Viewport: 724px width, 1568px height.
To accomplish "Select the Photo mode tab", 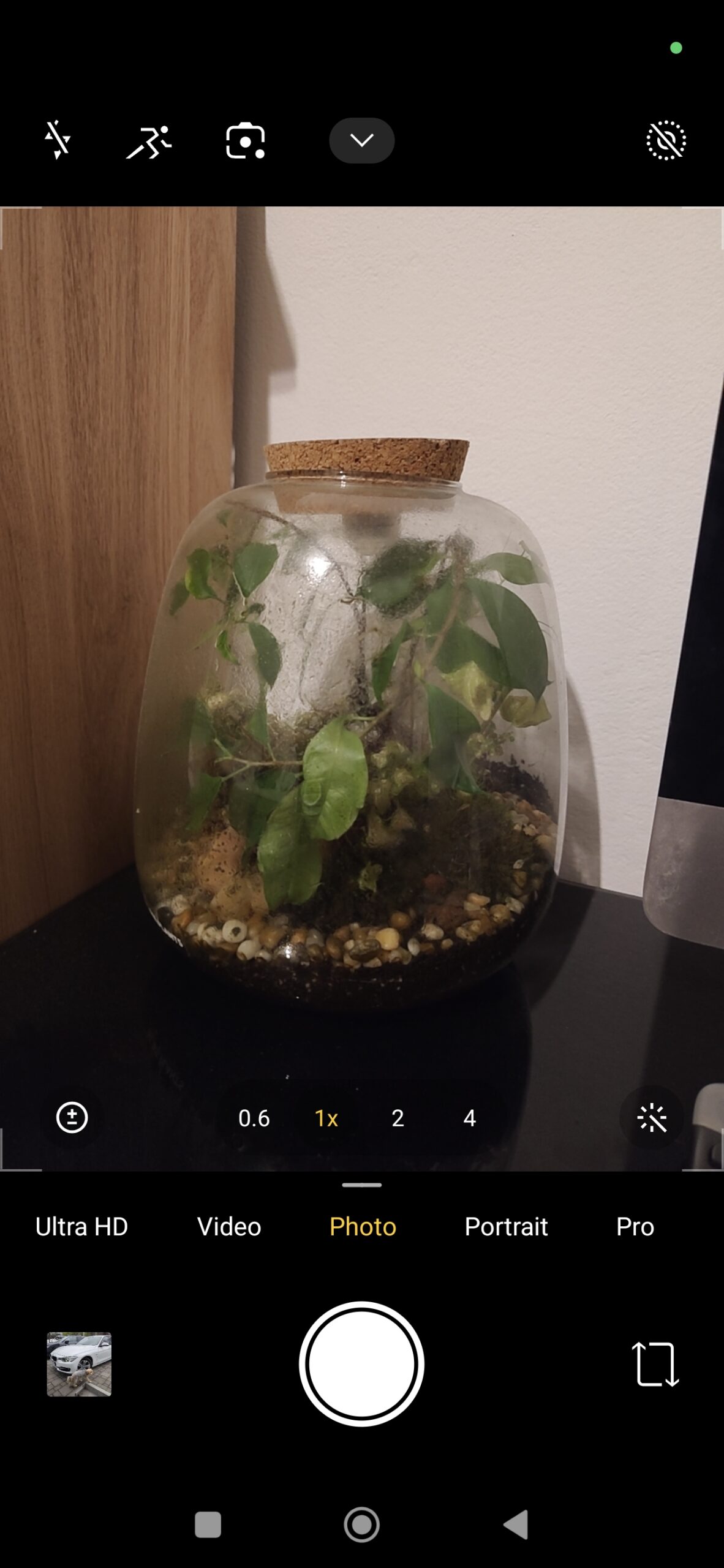I will [x=363, y=1227].
